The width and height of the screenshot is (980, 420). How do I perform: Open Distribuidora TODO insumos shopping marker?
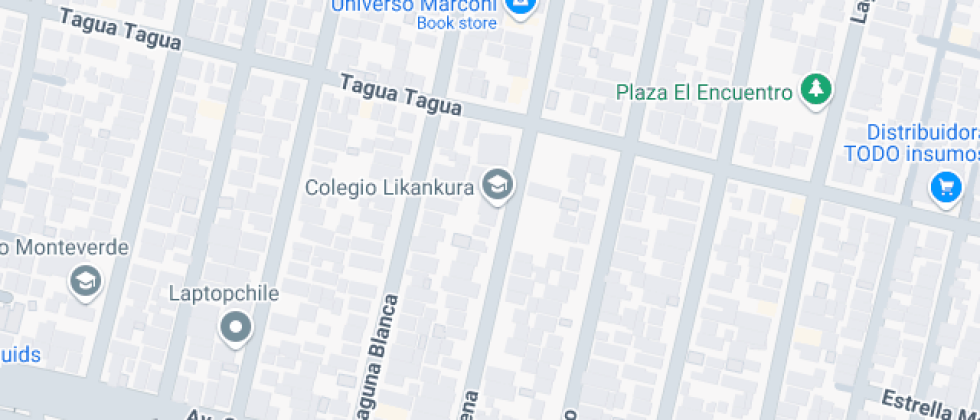click(944, 187)
